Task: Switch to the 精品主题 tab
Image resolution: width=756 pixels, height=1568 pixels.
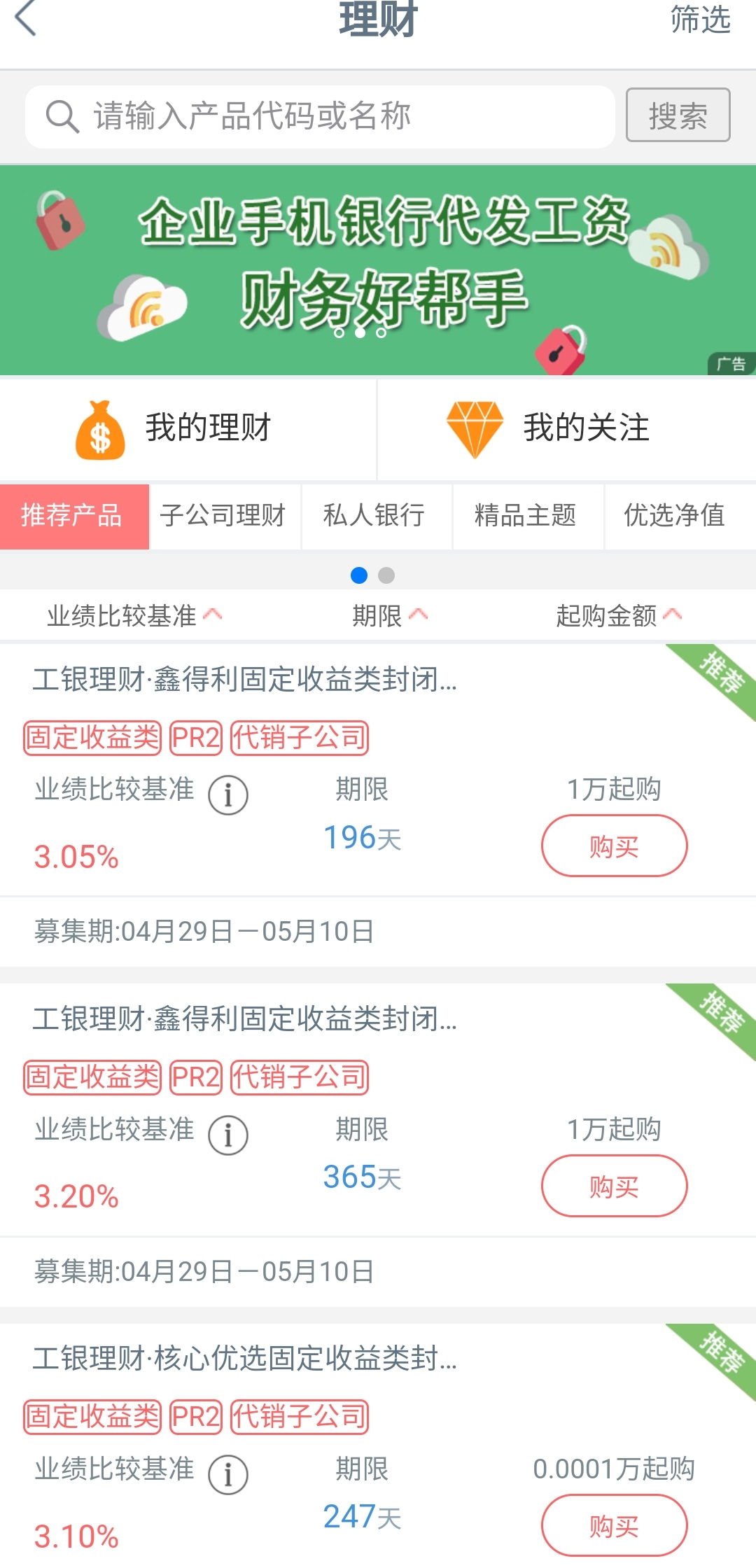Action: click(526, 516)
